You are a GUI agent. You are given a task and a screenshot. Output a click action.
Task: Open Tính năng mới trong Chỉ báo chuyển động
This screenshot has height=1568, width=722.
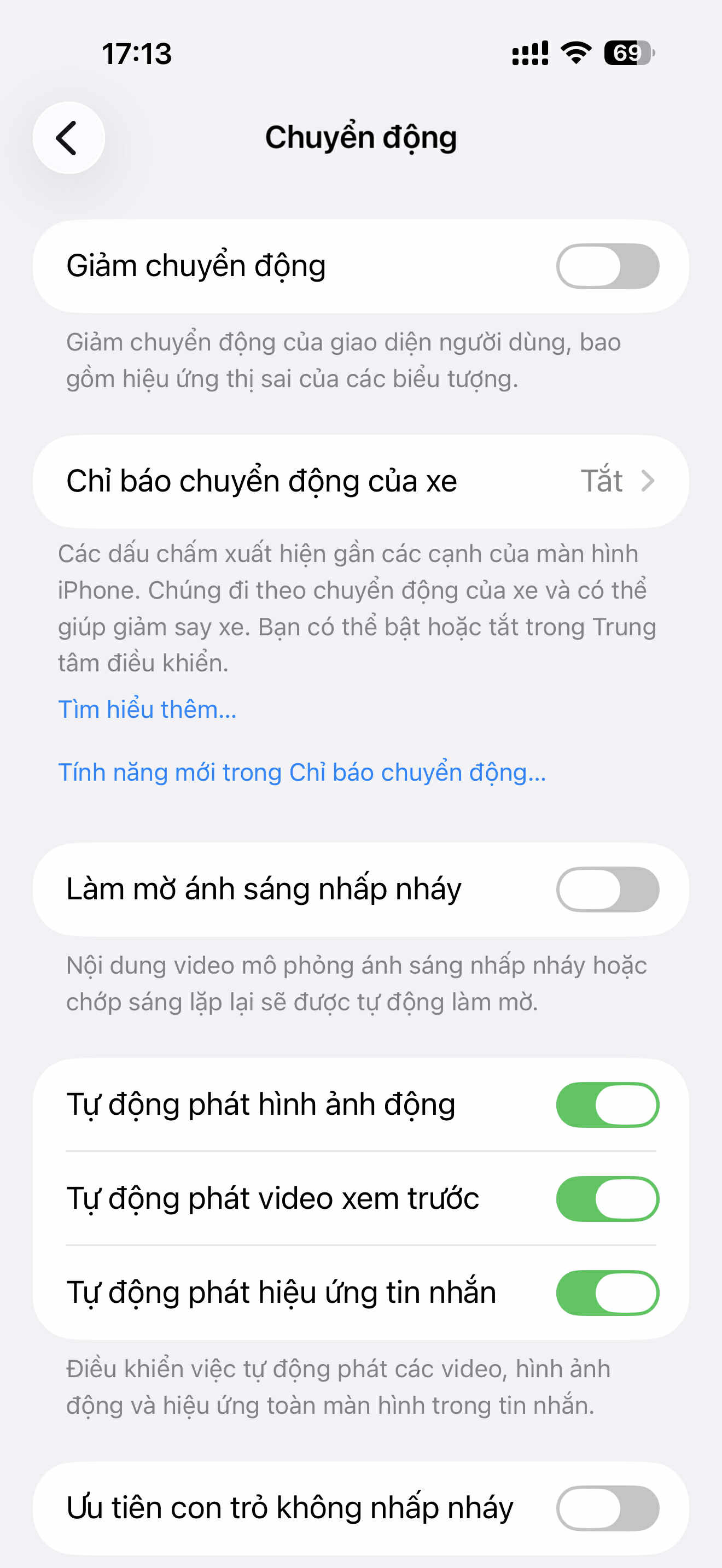click(302, 772)
